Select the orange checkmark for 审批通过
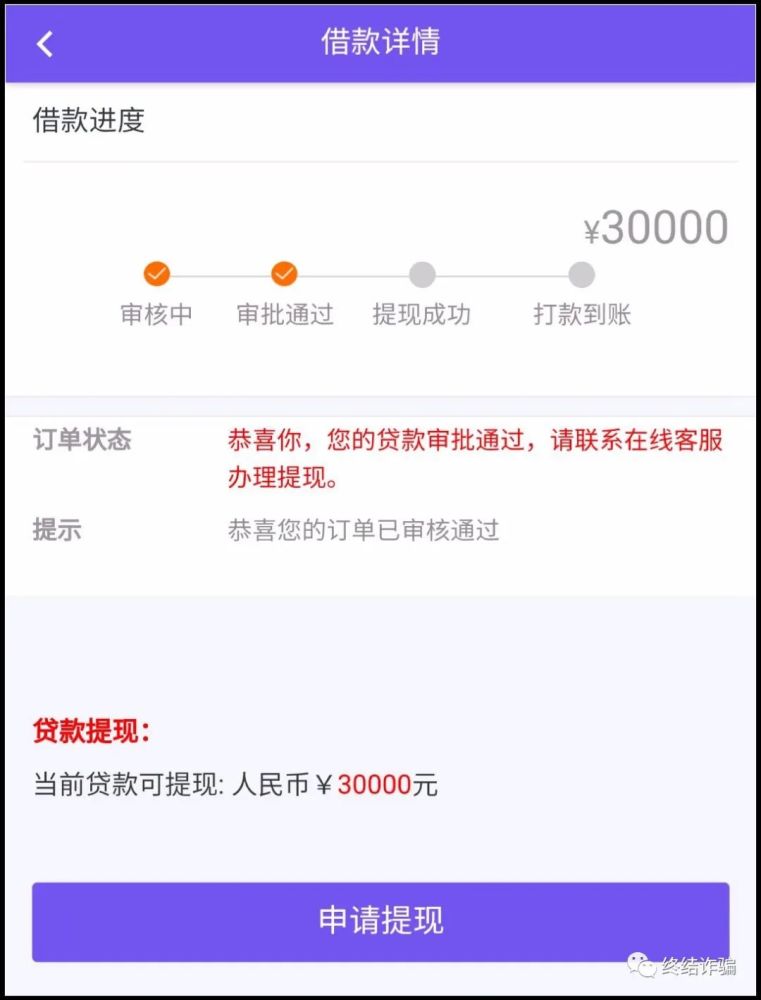This screenshot has width=761, height=1000. pyautogui.click(x=285, y=272)
